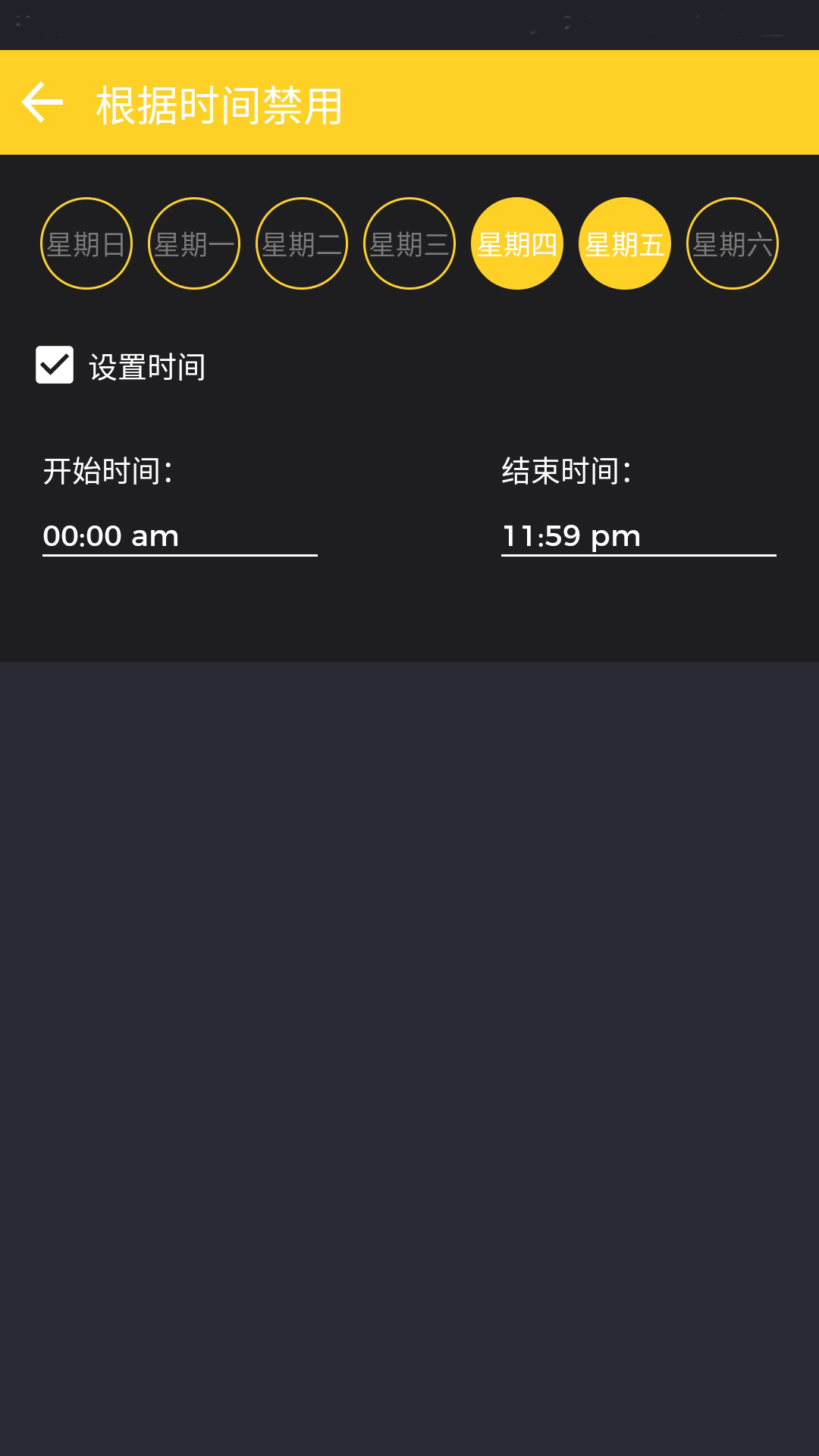Tap the 星期三 day circle

(409, 243)
